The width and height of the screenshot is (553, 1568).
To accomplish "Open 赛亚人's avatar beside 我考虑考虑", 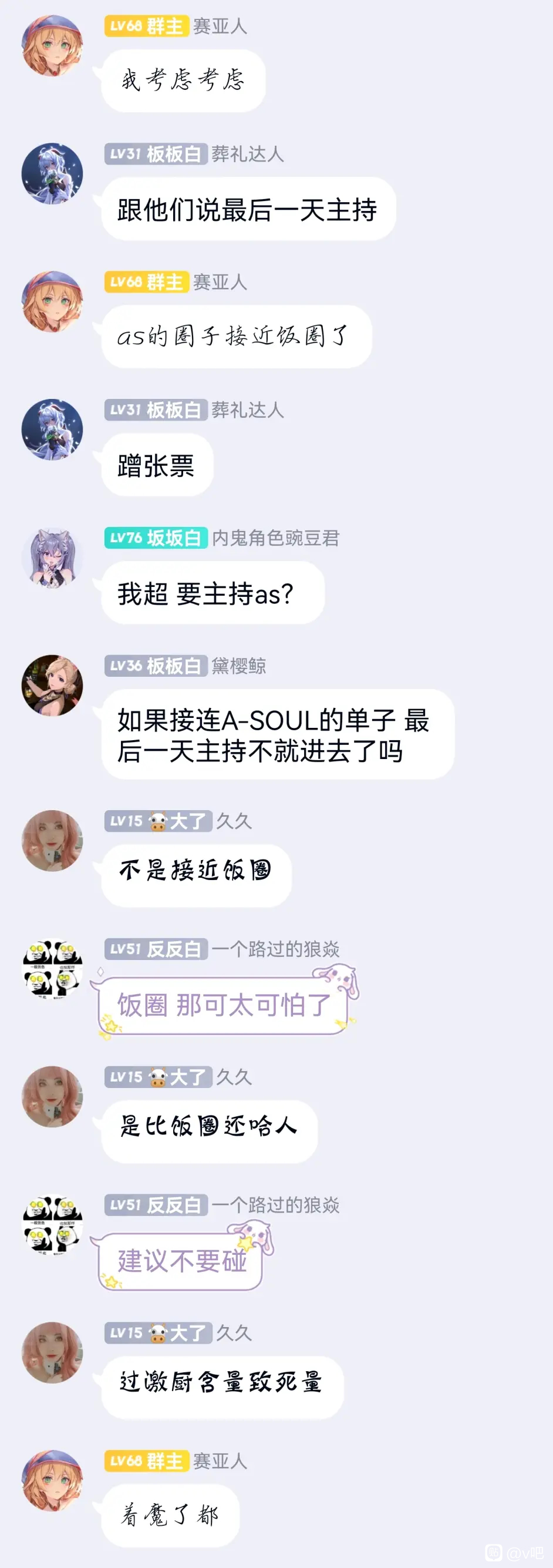I will point(52,46).
